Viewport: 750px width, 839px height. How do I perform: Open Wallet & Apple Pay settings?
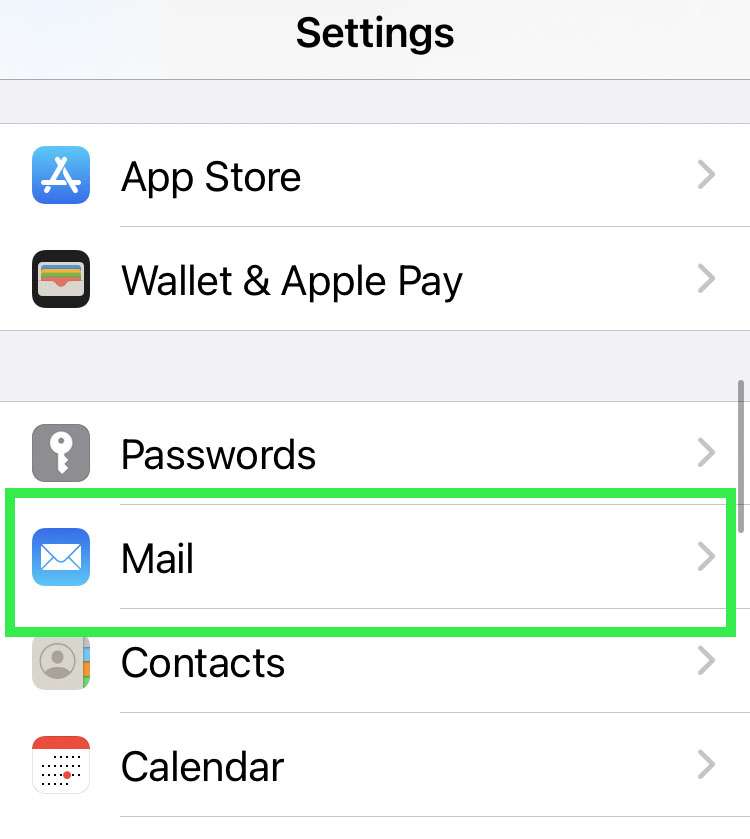375,280
